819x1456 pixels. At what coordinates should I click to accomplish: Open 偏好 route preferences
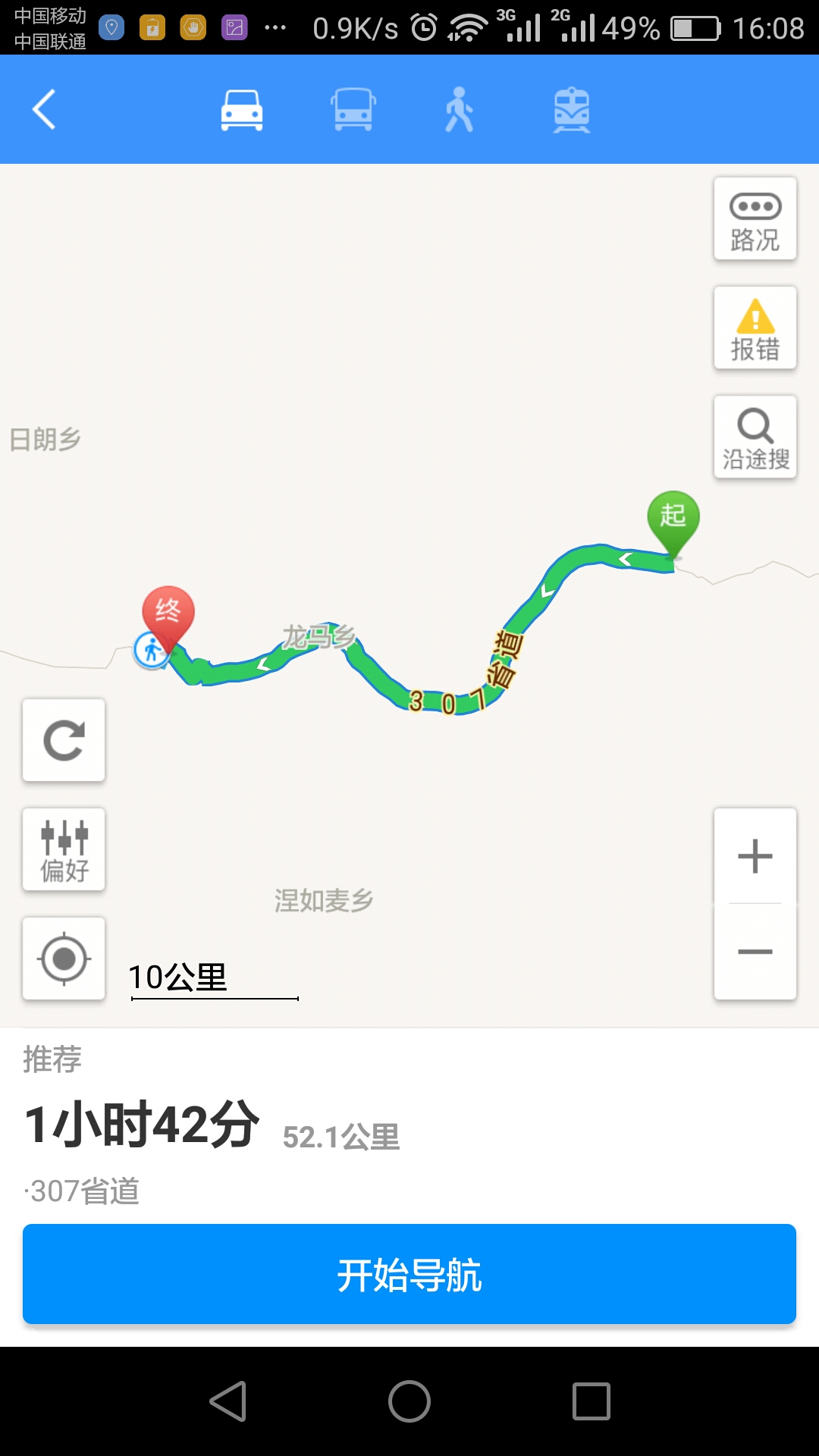click(x=64, y=849)
